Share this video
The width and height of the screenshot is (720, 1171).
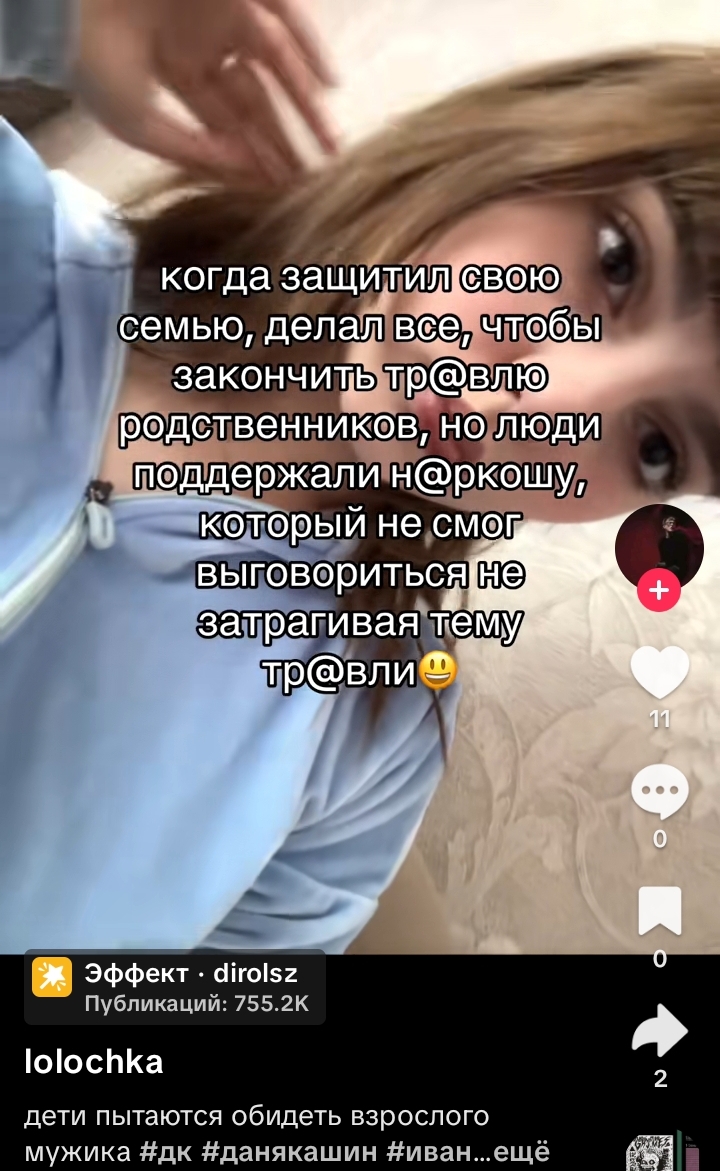[x=660, y=1031]
